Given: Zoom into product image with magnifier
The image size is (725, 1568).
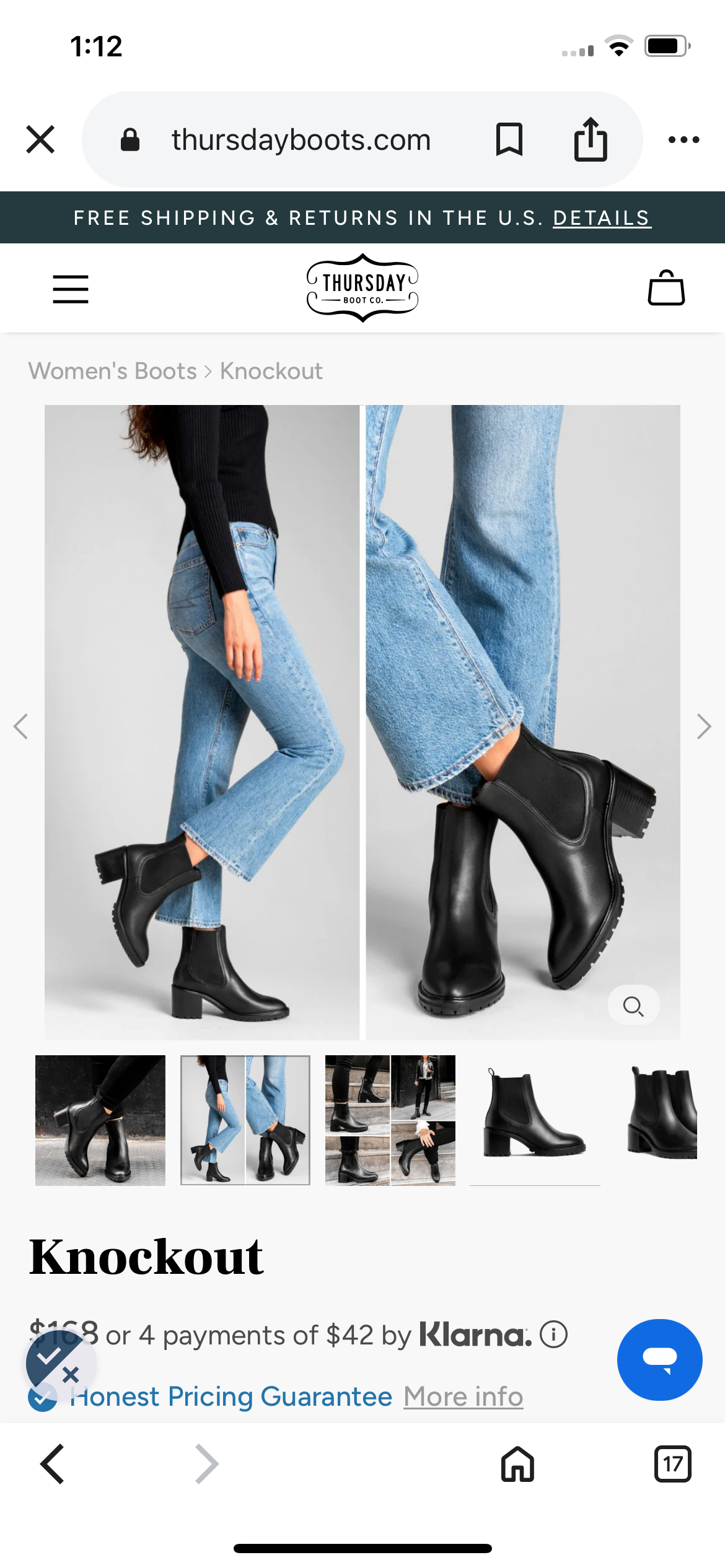Looking at the screenshot, I should (633, 1006).
